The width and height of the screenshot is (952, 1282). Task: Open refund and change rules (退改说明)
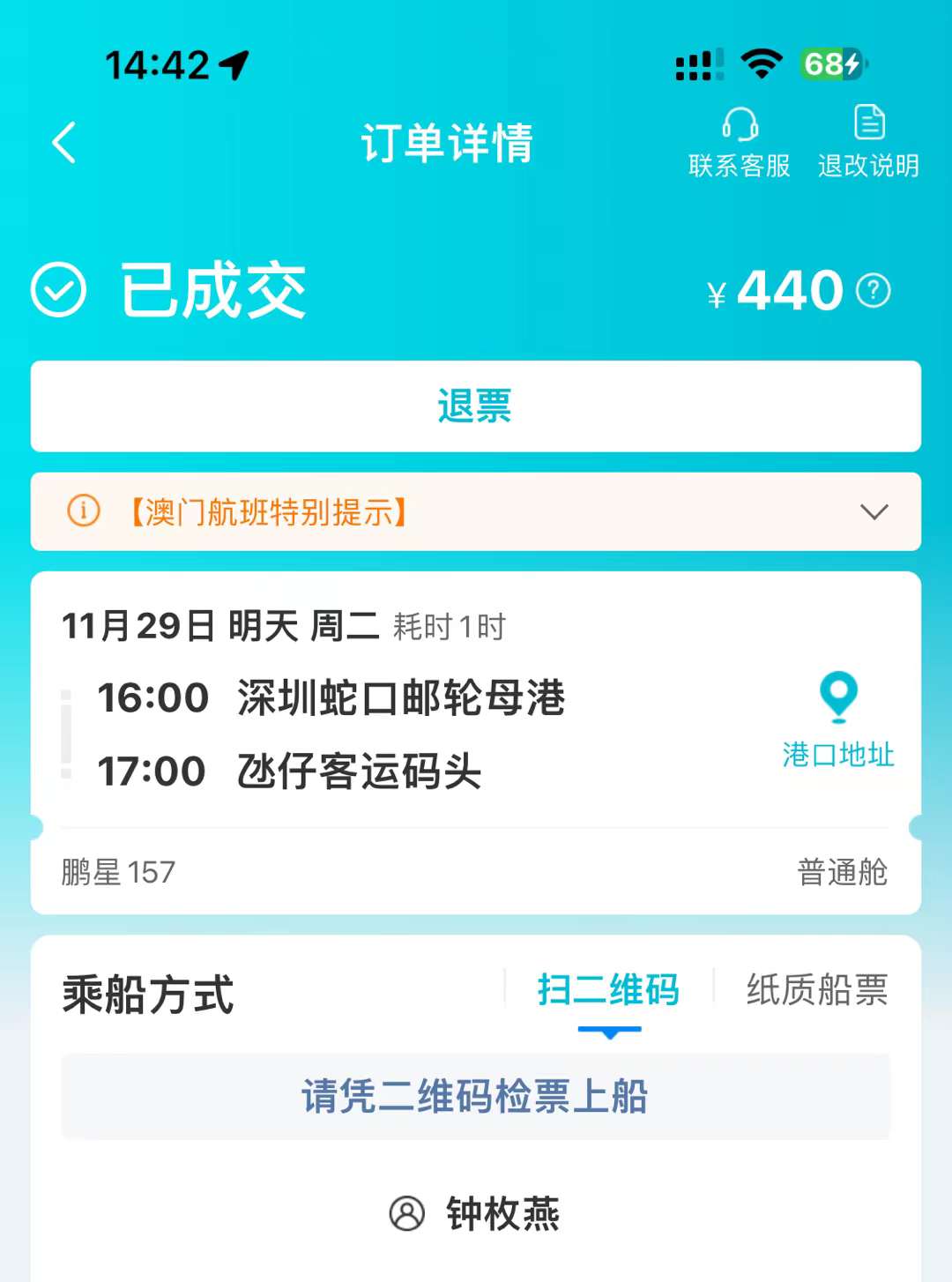coord(868,142)
